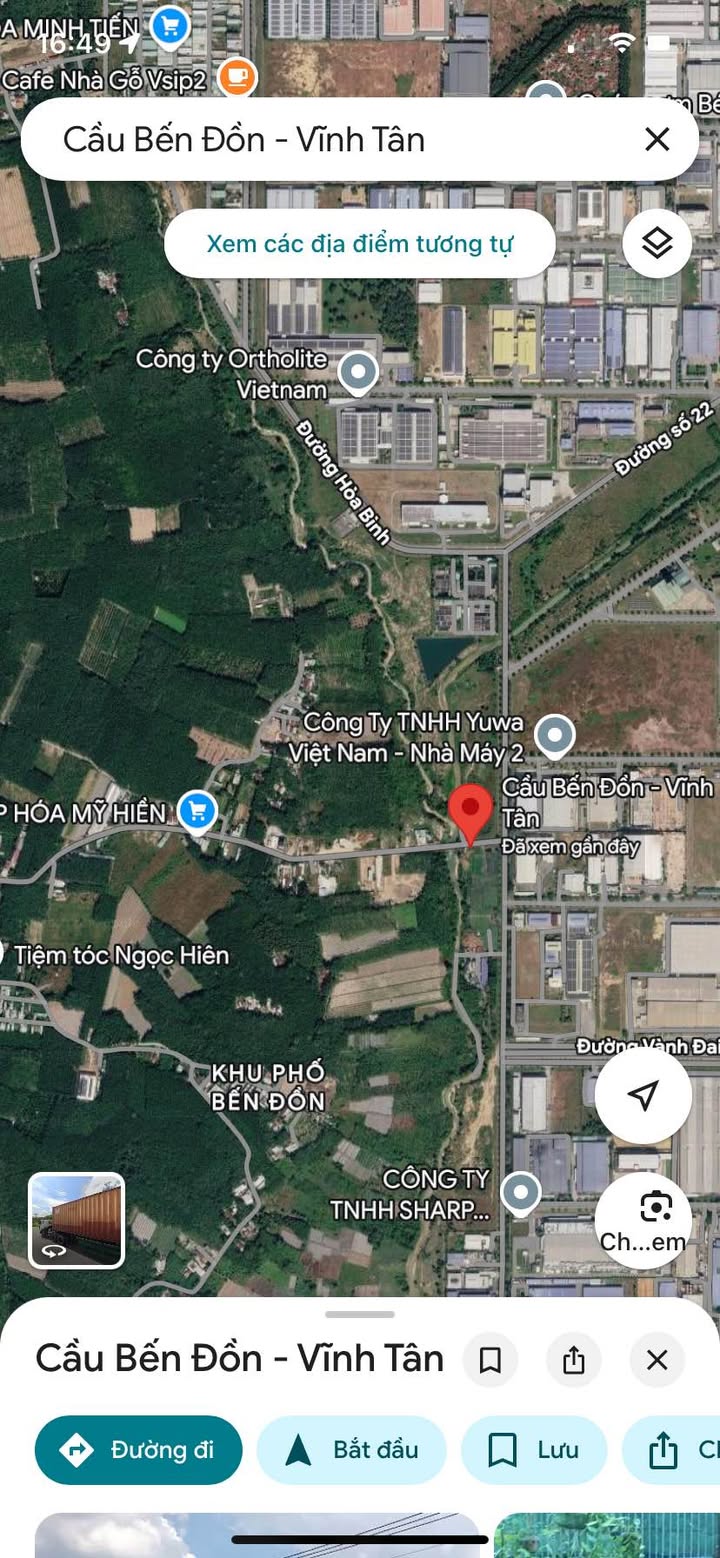Open the Hóa Mỹ Hiền shop marker
The width and height of the screenshot is (720, 1558).
(197, 811)
